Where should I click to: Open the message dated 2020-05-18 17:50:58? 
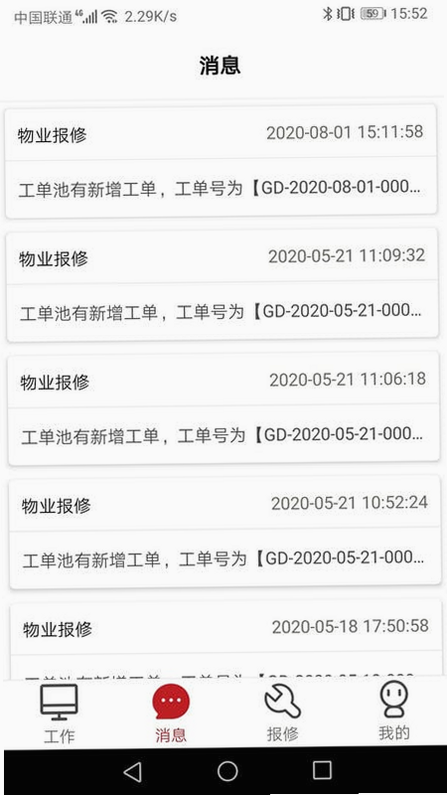click(x=226, y=640)
